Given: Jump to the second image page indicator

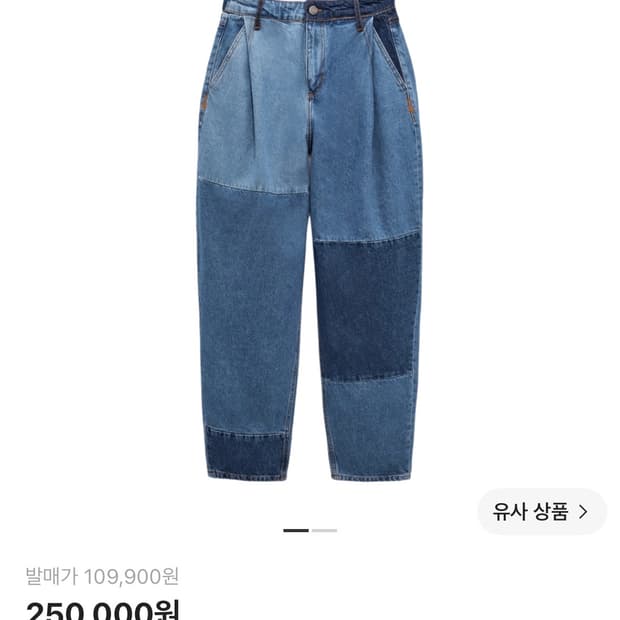Looking at the screenshot, I should point(324,530).
